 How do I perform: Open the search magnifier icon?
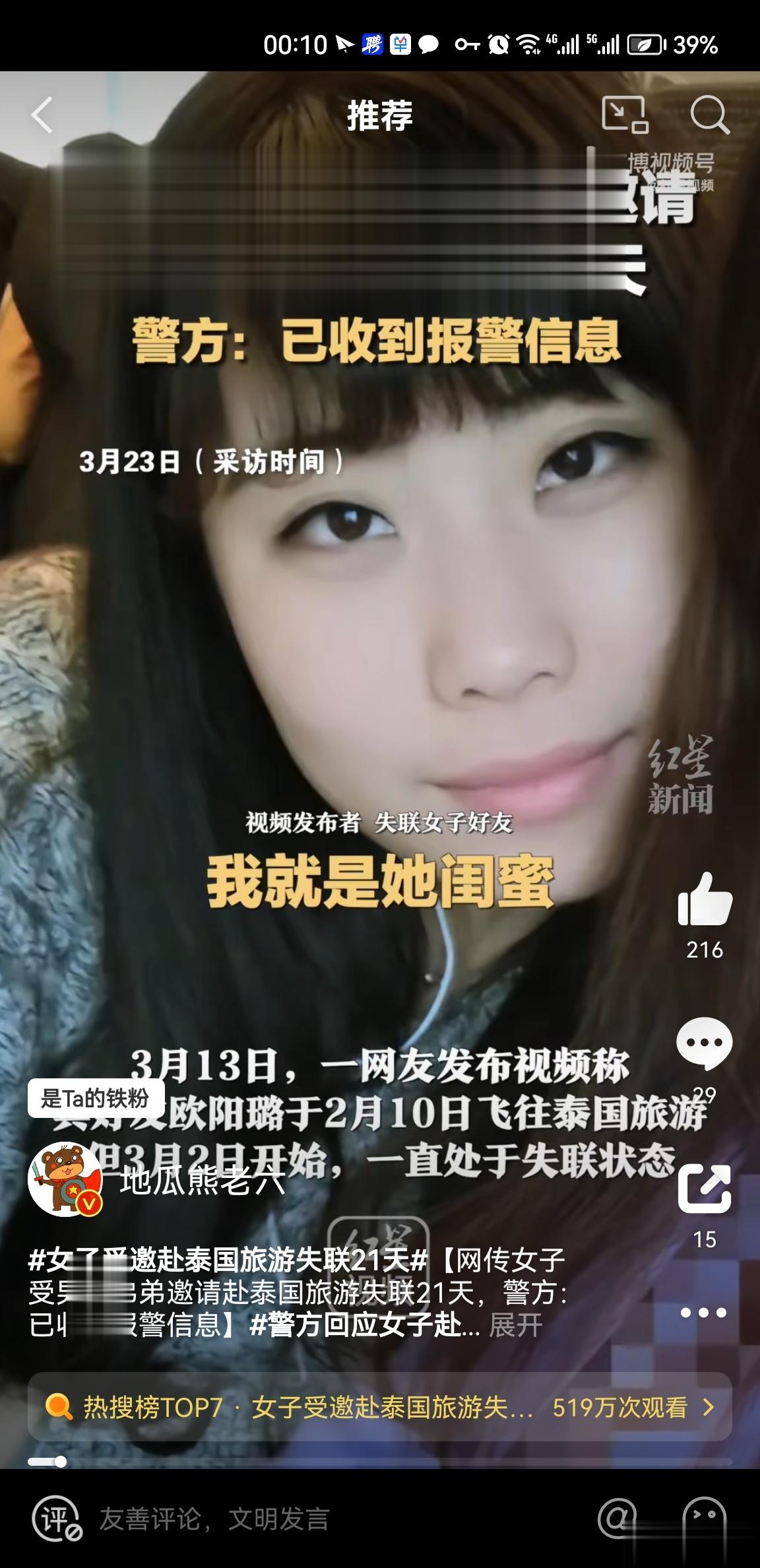(x=709, y=115)
